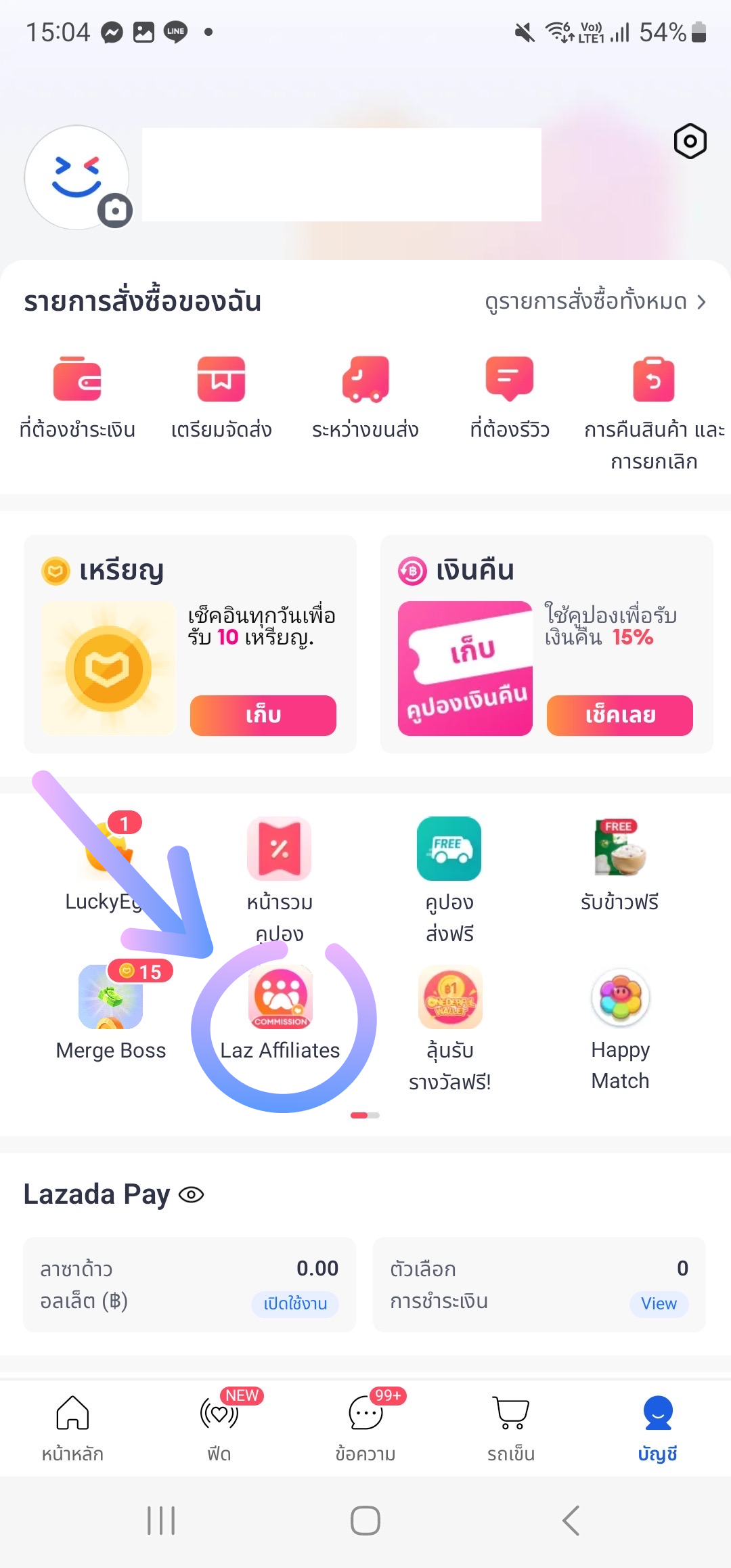Check shipments in transit (ระหว่างขนส่ง) truck icon
Image resolution: width=731 pixels, height=1568 pixels.
pos(365,381)
